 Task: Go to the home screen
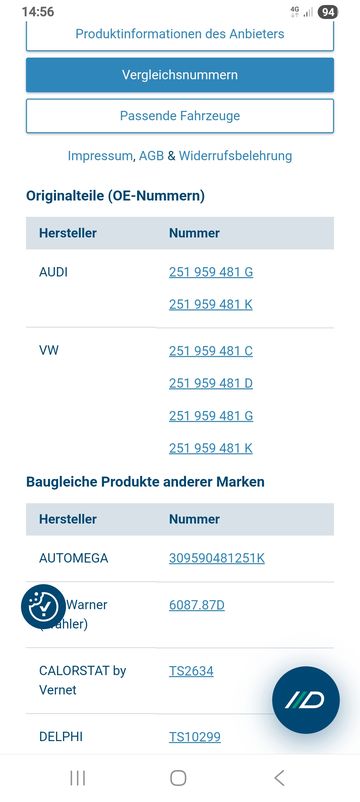[178, 778]
